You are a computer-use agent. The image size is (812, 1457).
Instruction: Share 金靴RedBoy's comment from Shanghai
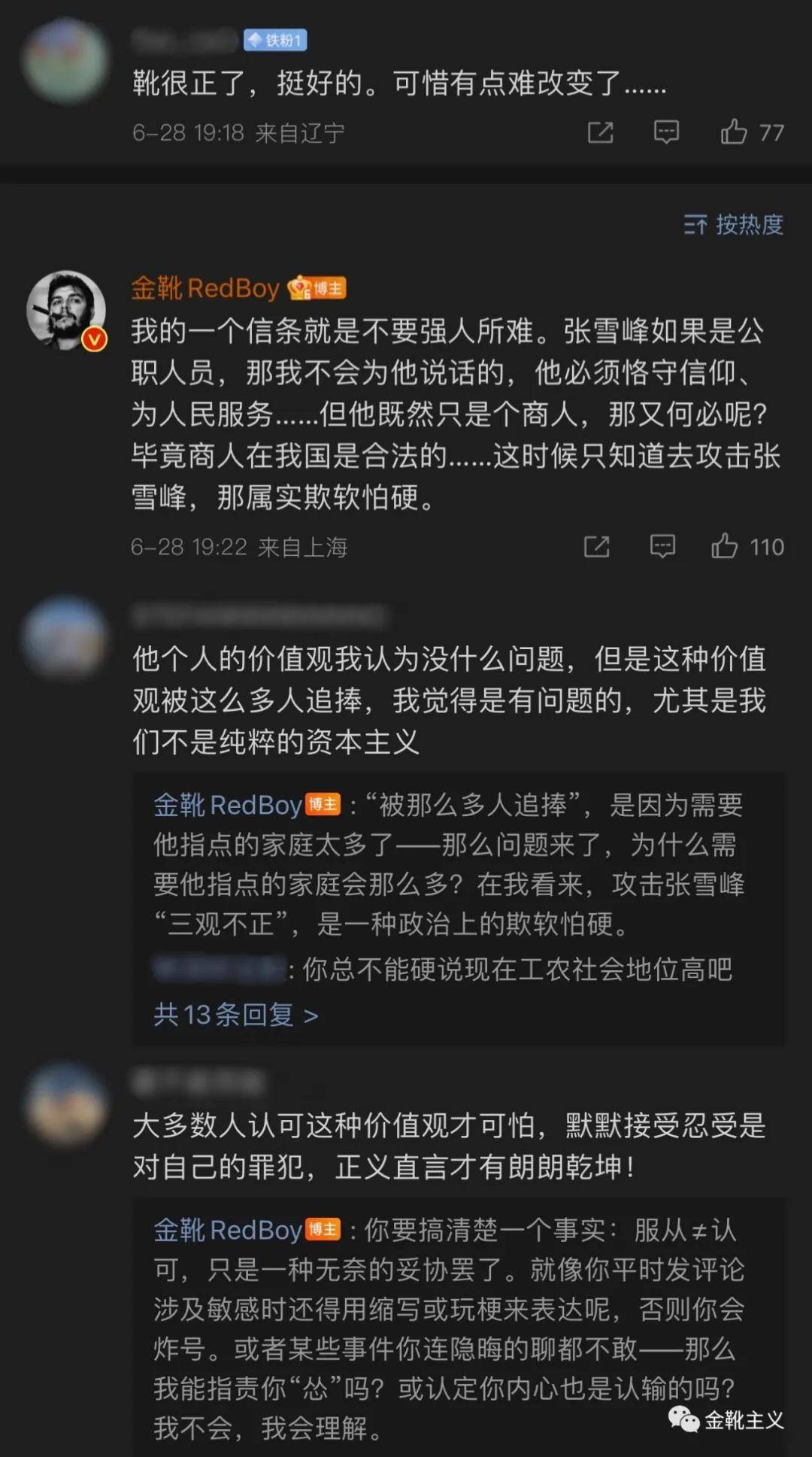(596, 547)
